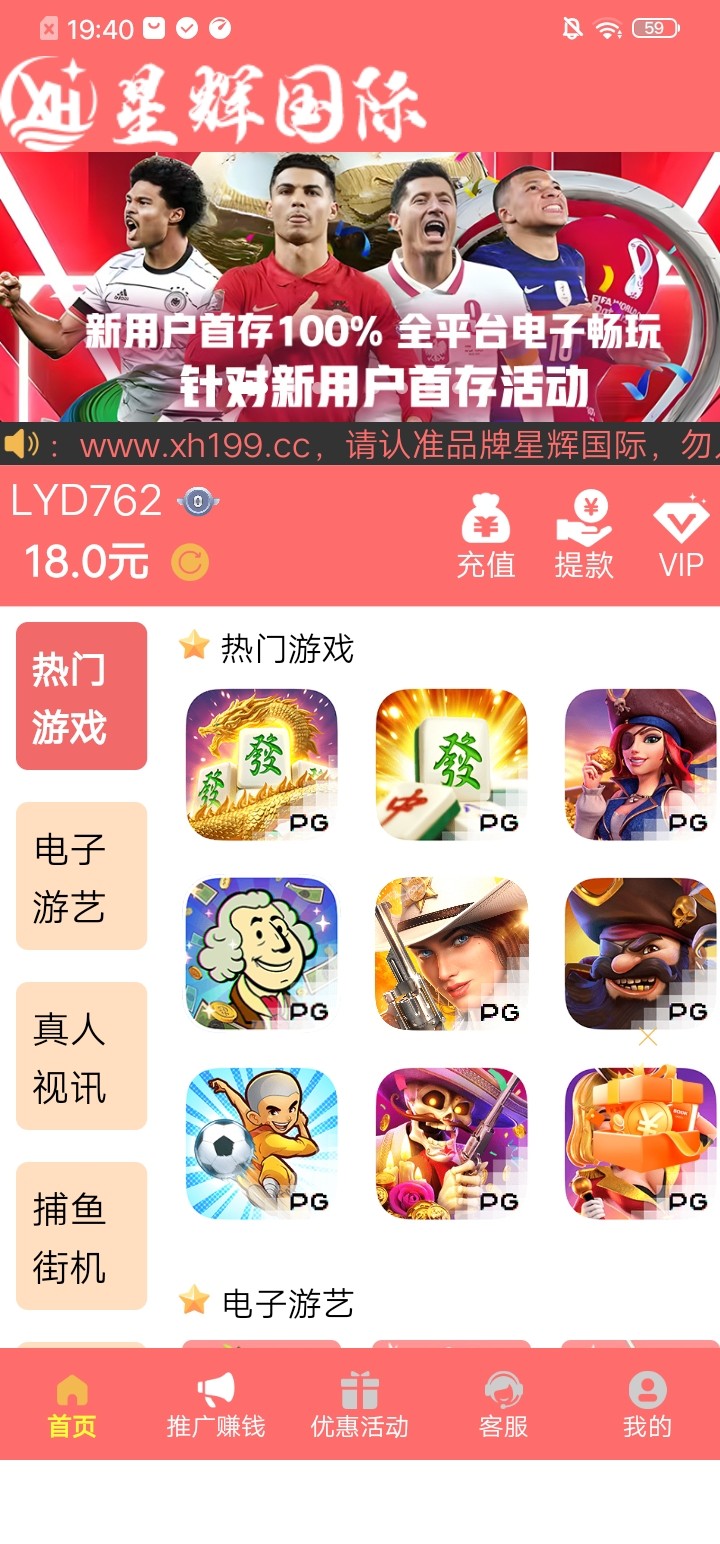Open the new user deposit promotion banner
Image resolution: width=720 pixels, height=1544 pixels.
360,288
